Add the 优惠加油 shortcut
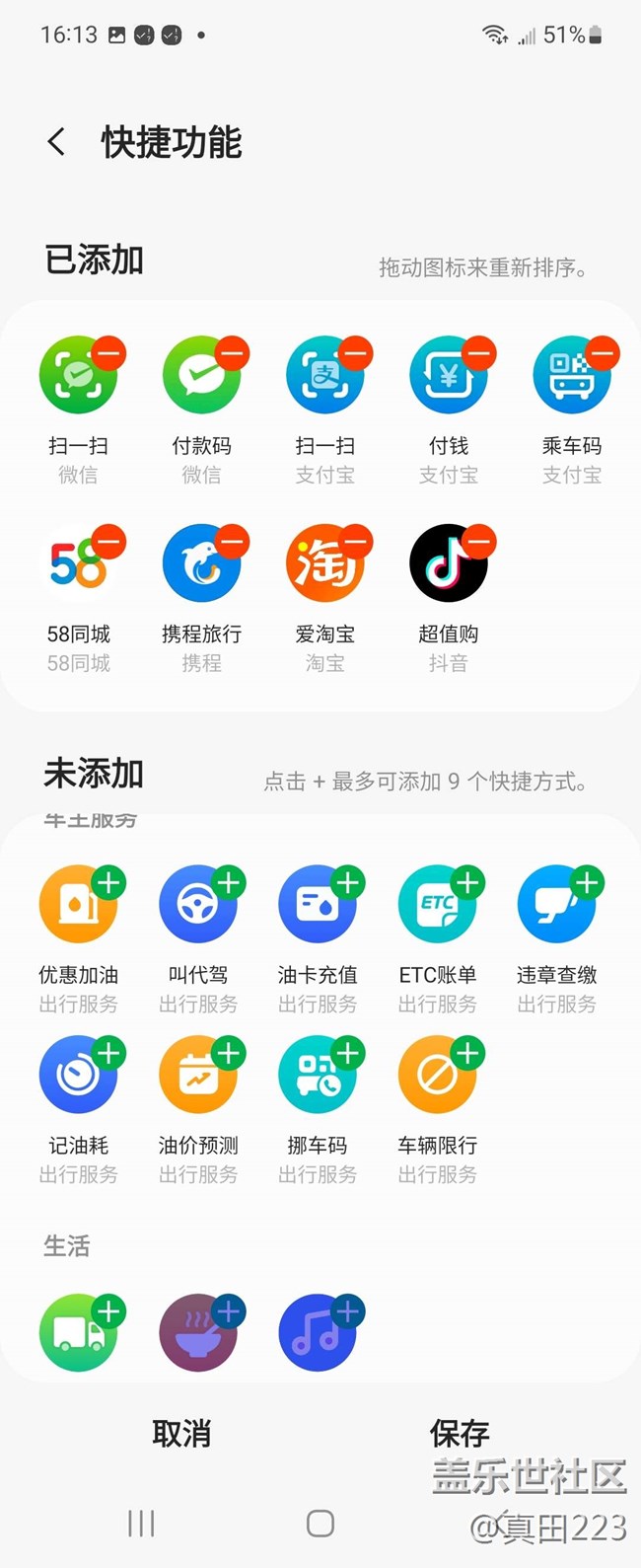The width and height of the screenshot is (641, 1568). pyautogui.click(x=108, y=882)
